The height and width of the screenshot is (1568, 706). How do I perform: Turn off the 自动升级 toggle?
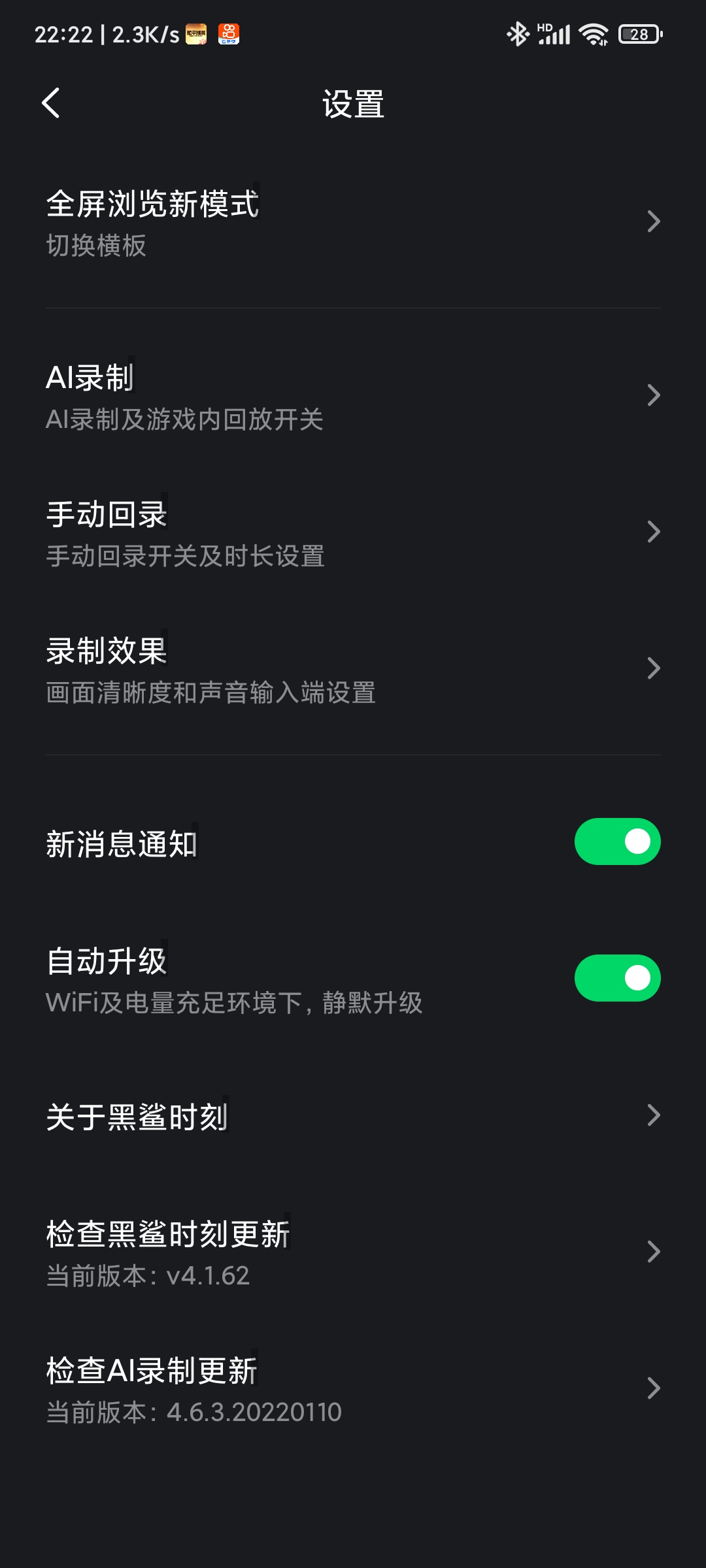(x=617, y=978)
